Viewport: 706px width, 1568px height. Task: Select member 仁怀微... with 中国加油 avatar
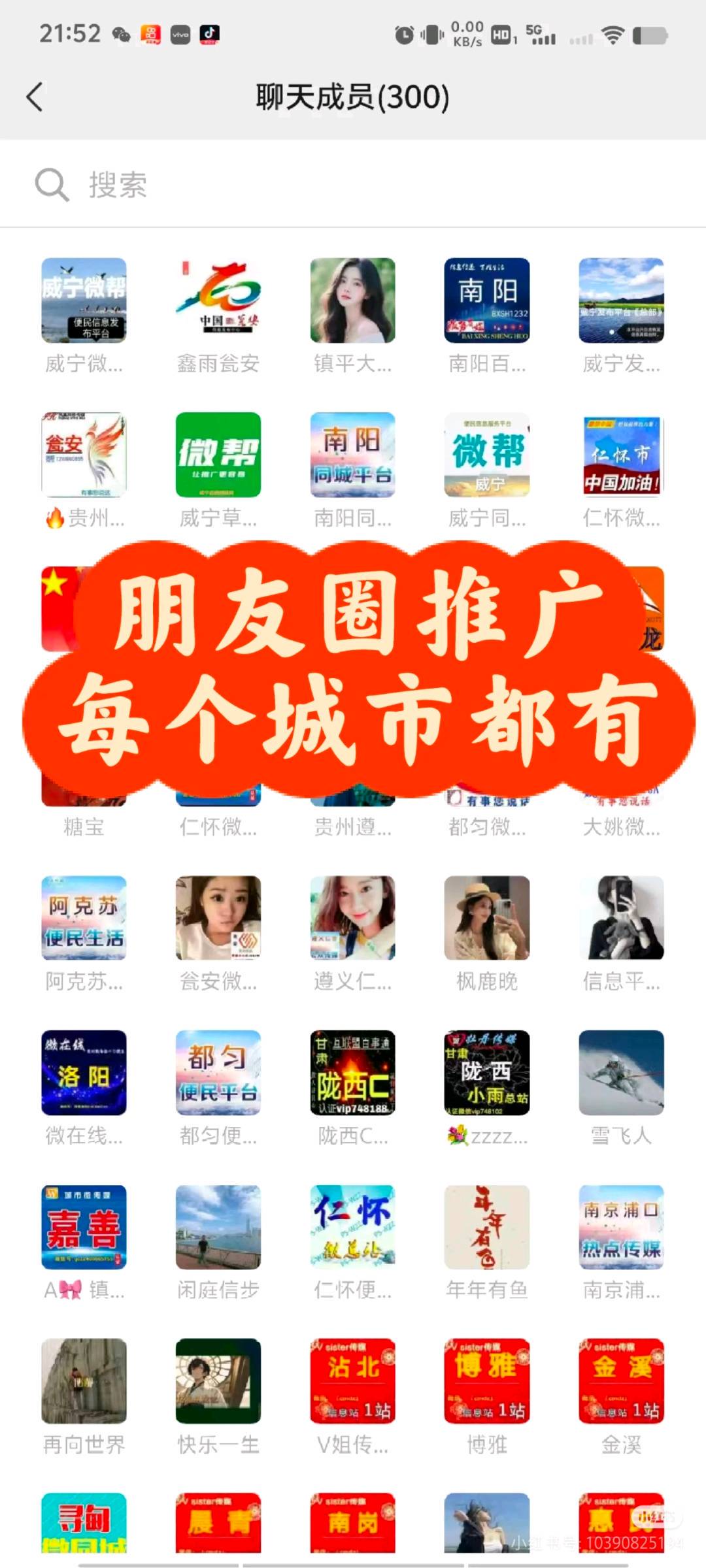[621, 455]
